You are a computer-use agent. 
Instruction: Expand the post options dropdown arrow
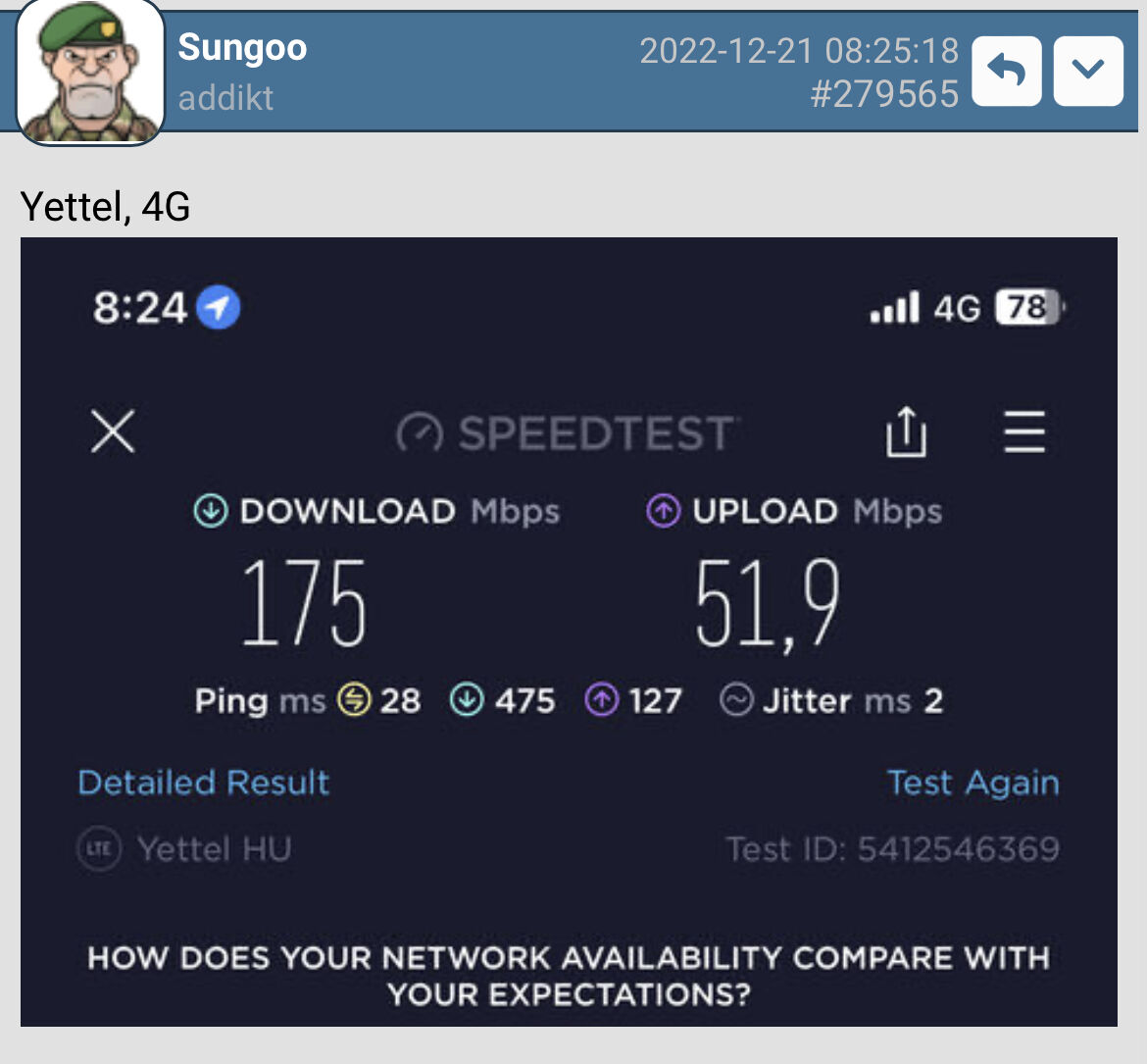pyautogui.click(x=1088, y=71)
